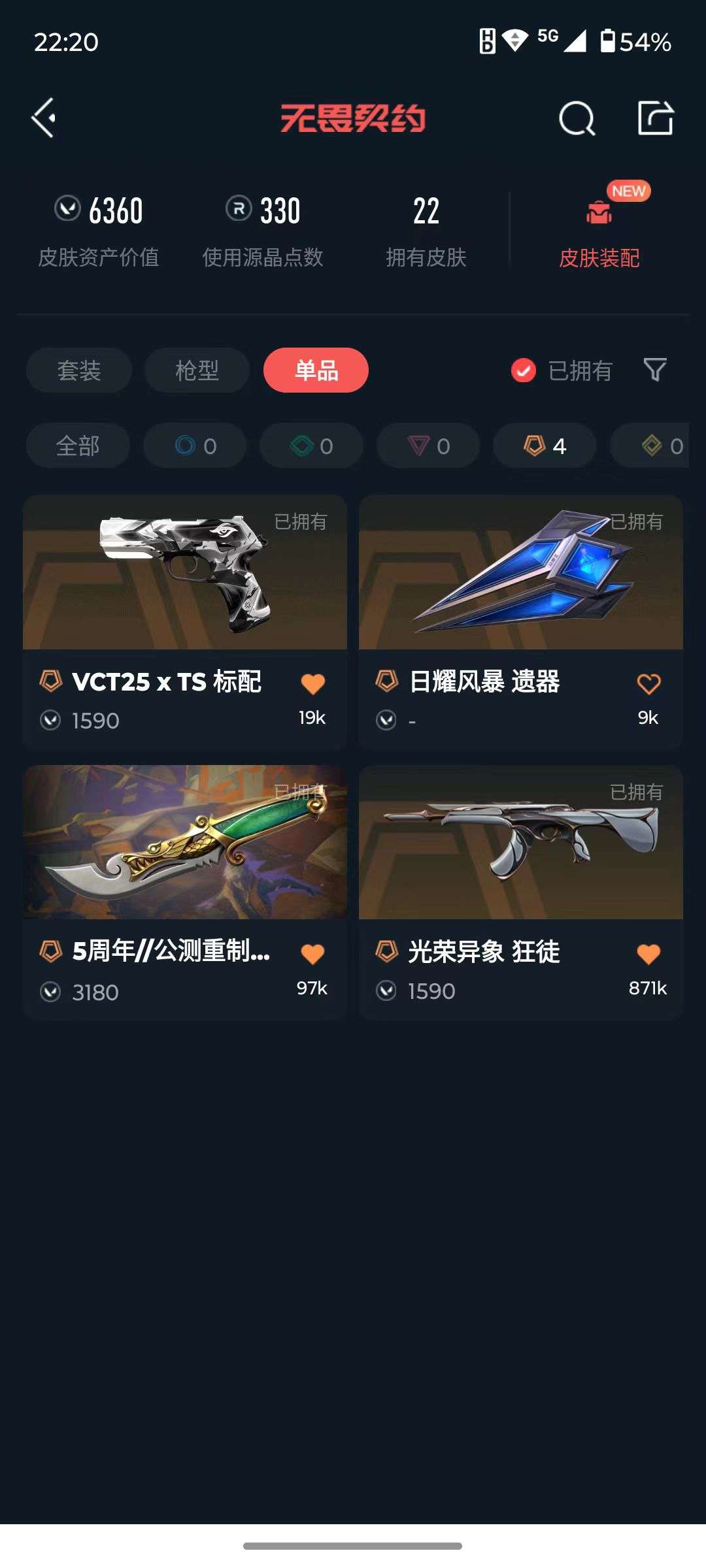Select the 单品 category button
This screenshot has height=1568, width=706.
point(316,370)
